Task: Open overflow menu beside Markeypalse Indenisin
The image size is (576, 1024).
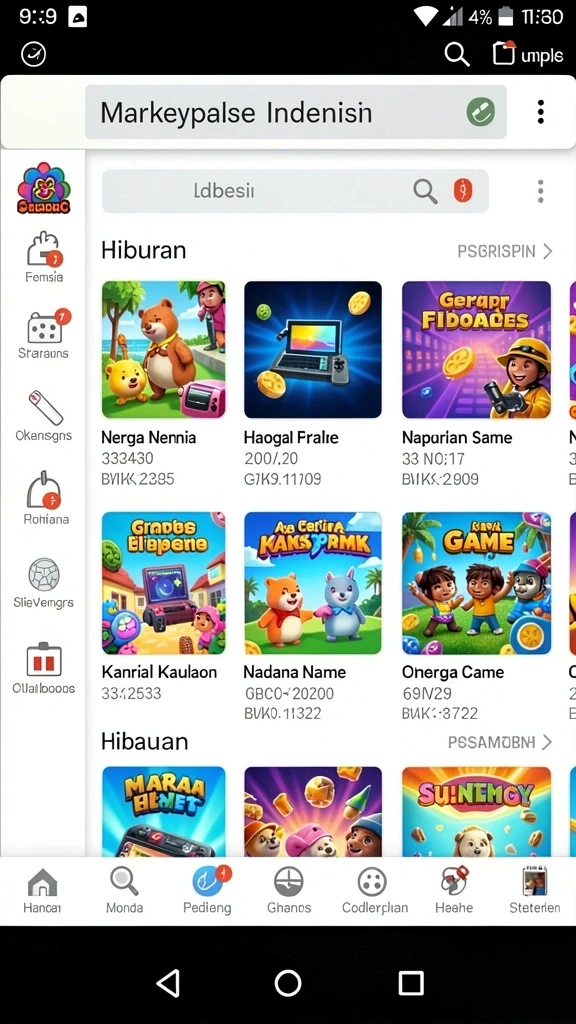Action: [540, 112]
